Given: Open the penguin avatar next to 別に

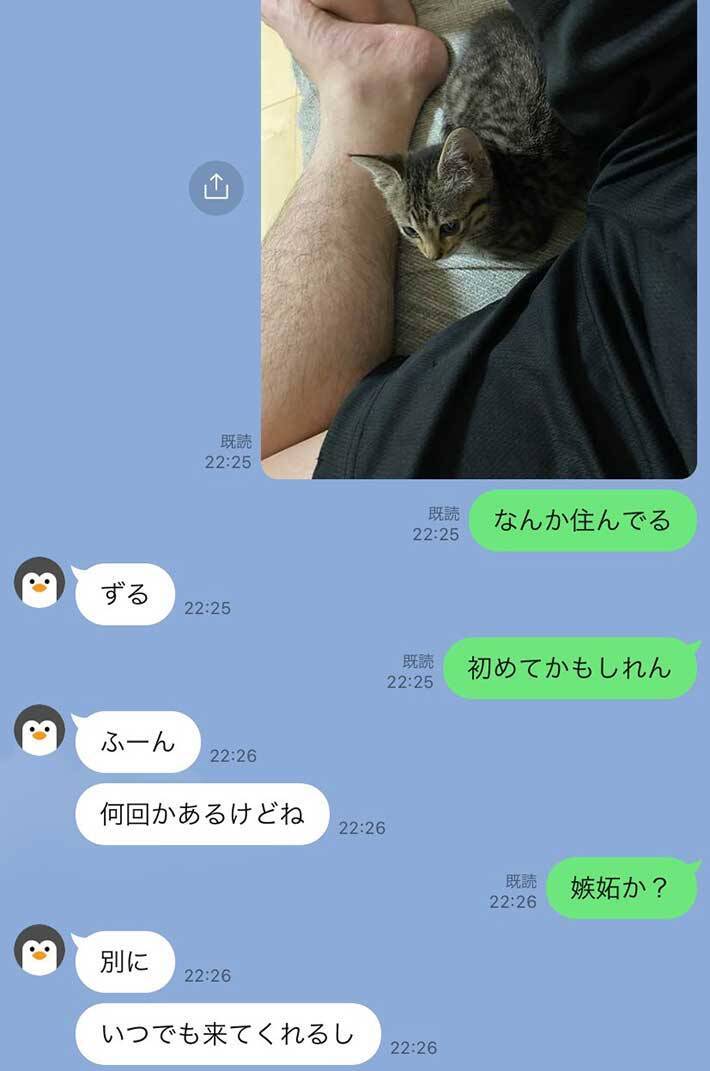Looking at the screenshot, I should coord(40,950).
